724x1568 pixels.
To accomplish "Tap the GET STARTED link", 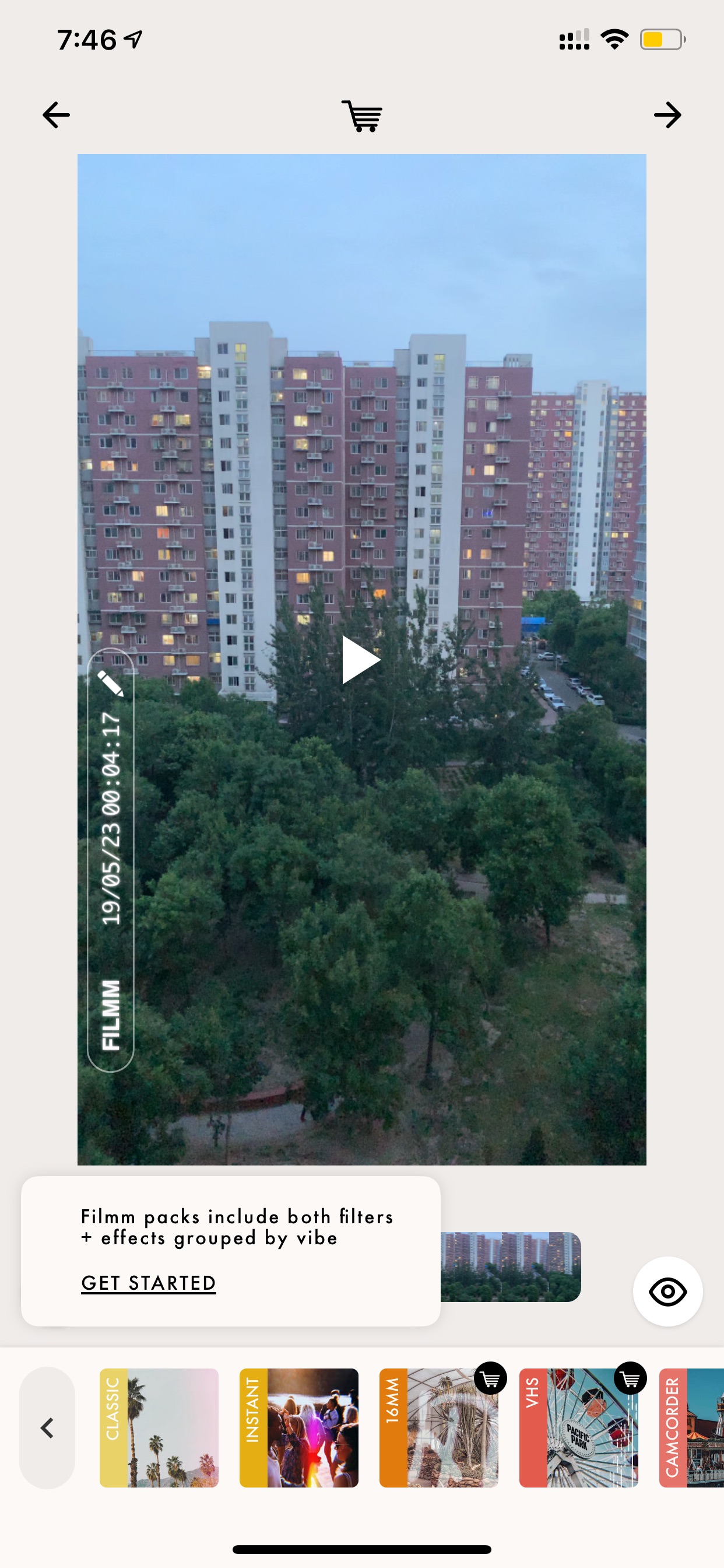I will point(149,1283).
